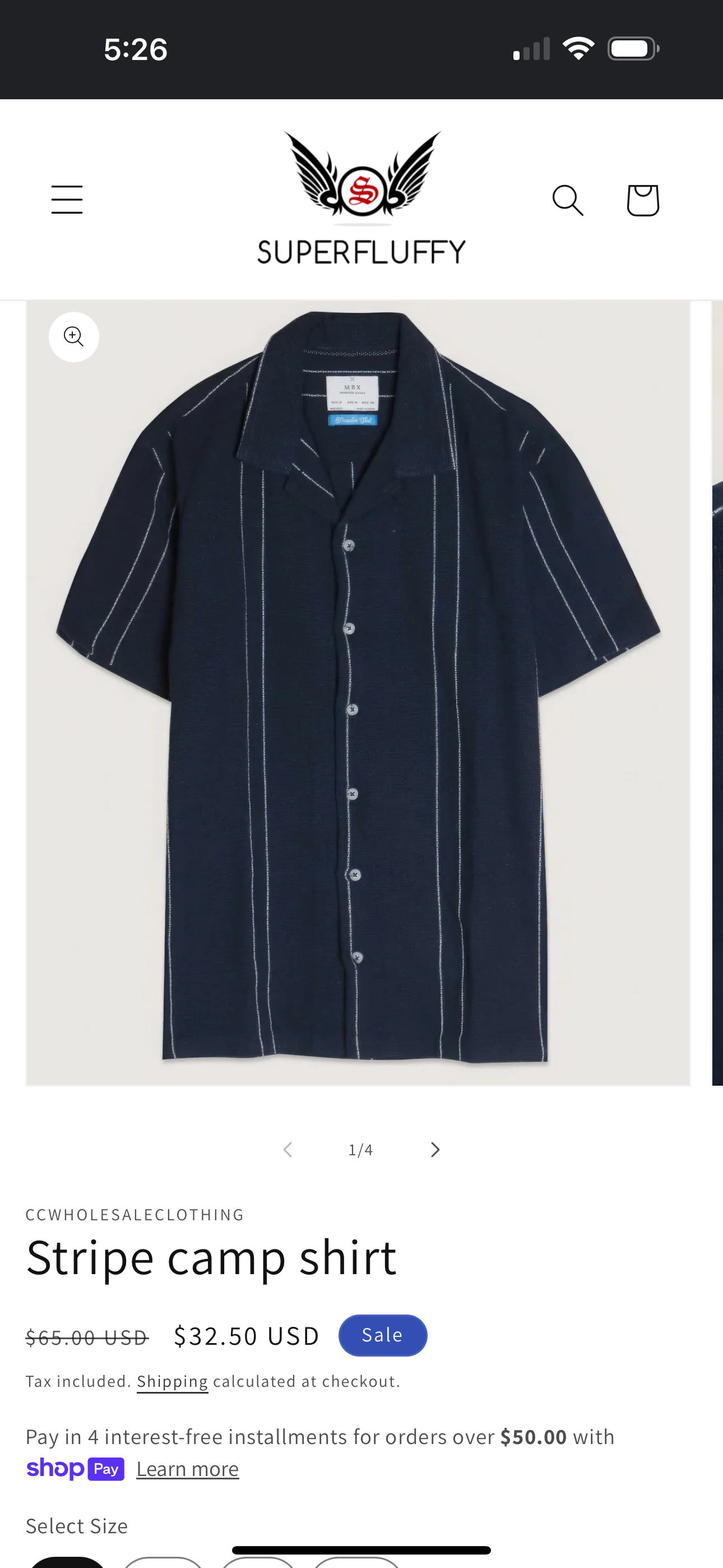Zoom into the product image
This screenshot has height=1568, width=723.
click(73, 336)
